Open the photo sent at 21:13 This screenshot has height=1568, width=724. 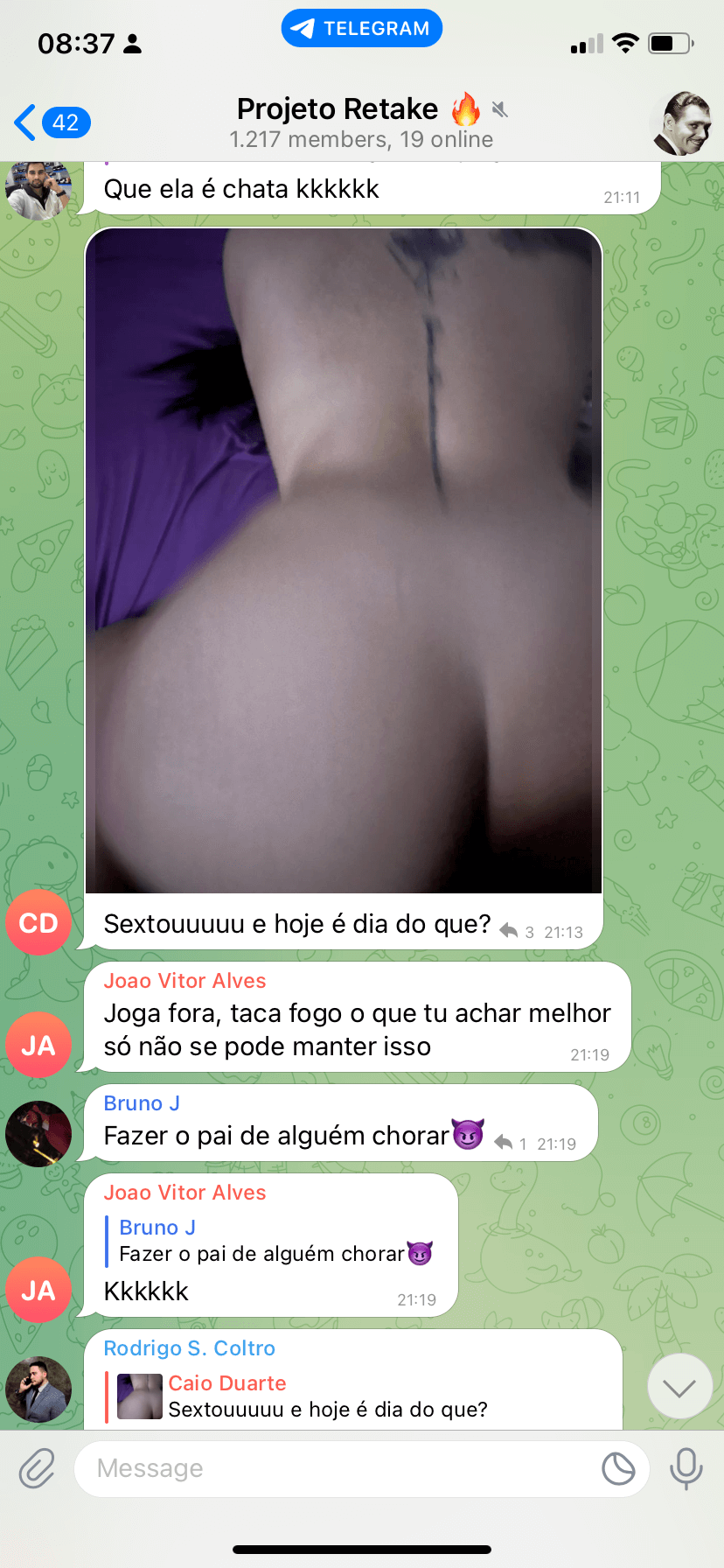tap(344, 561)
